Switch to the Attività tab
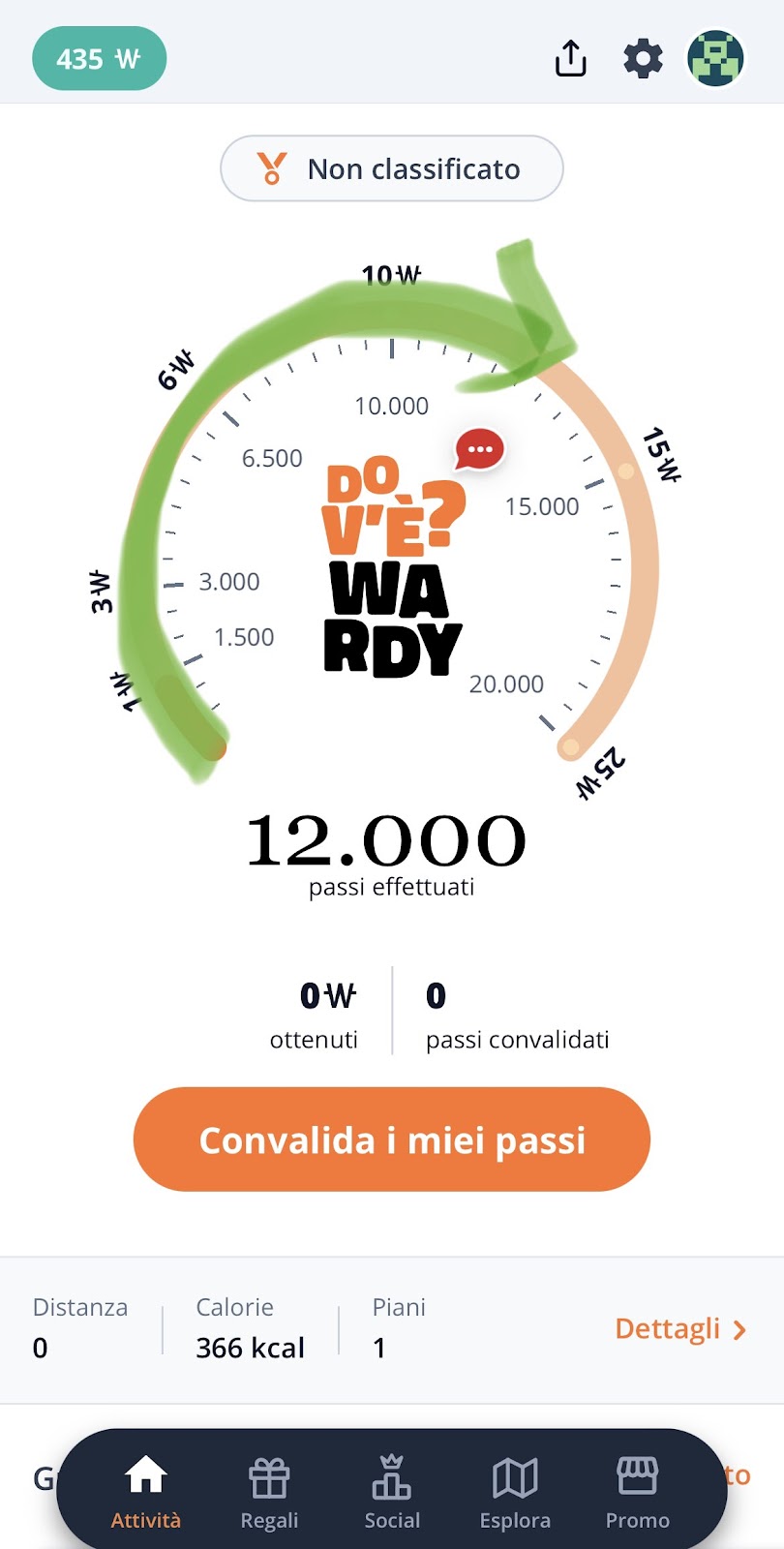The height and width of the screenshot is (1549, 784). click(146, 1492)
